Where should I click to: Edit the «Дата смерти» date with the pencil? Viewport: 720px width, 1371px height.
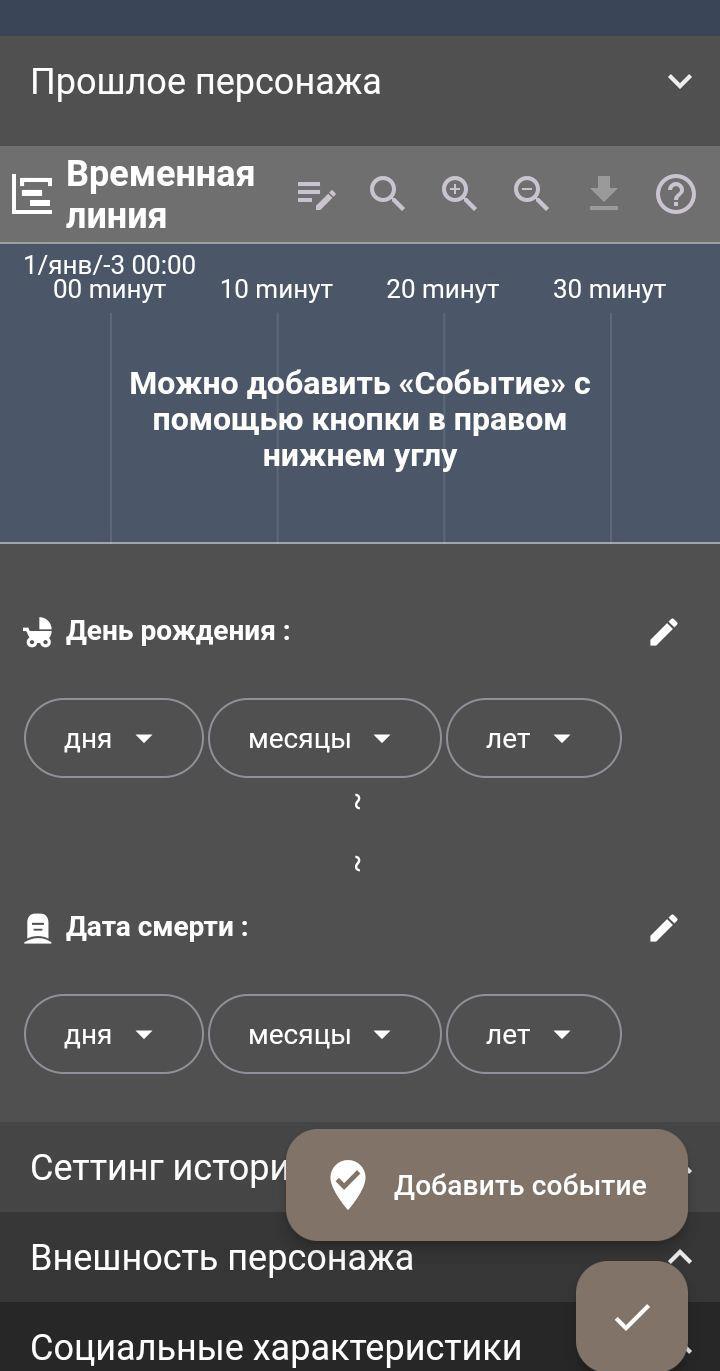[664, 928]
